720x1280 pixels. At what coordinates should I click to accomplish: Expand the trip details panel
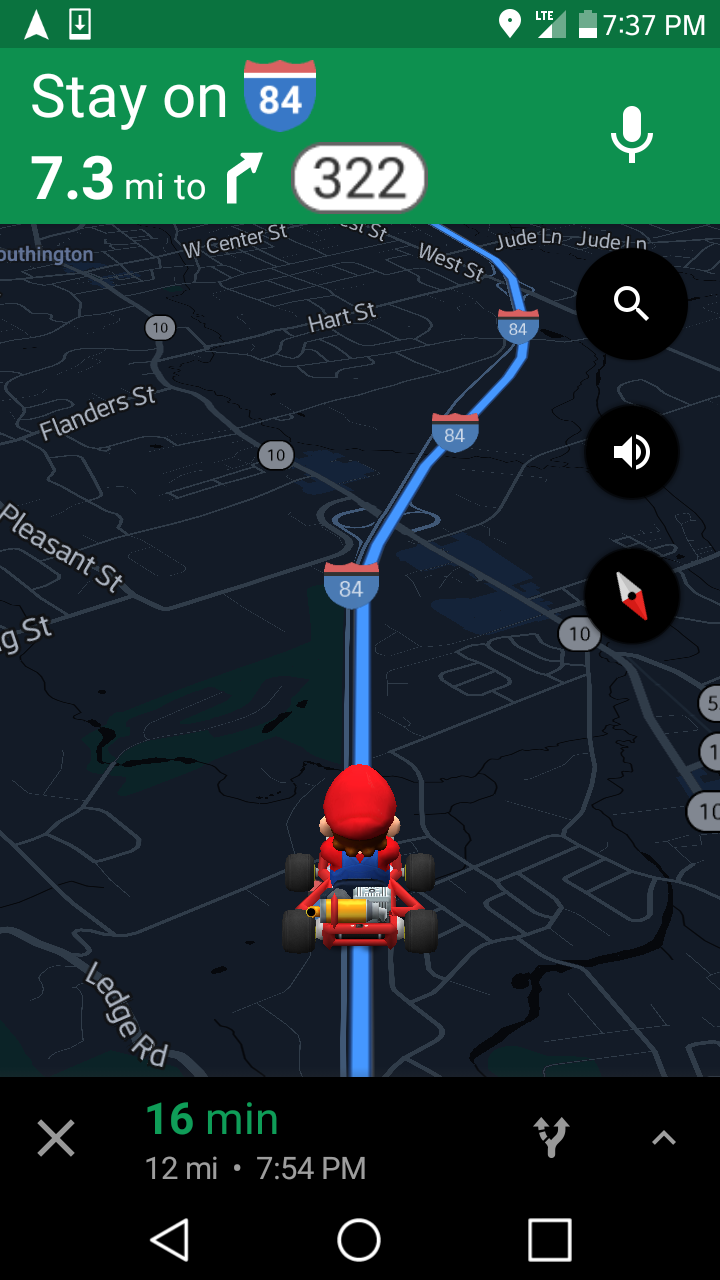[664, 1138]
